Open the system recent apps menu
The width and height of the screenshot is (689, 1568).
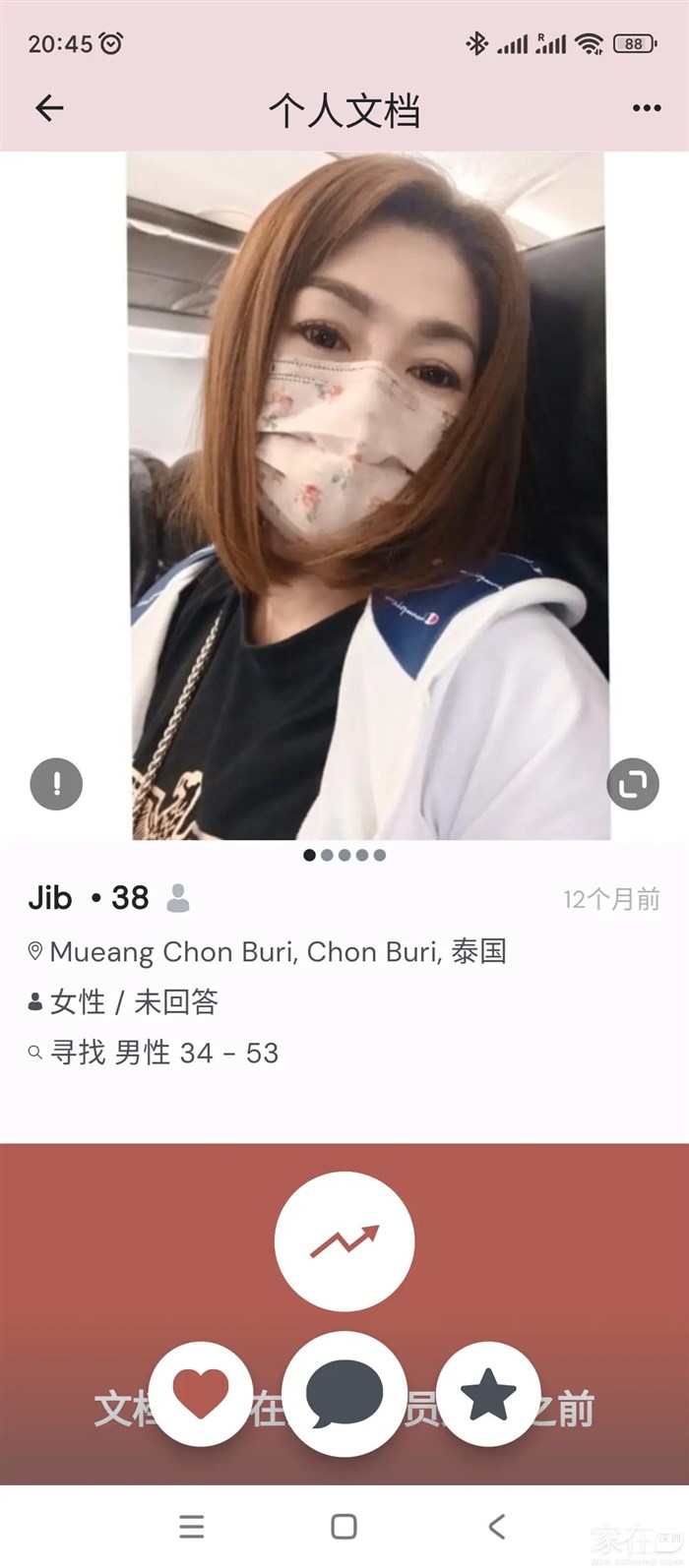click(x=192, y=1526)
